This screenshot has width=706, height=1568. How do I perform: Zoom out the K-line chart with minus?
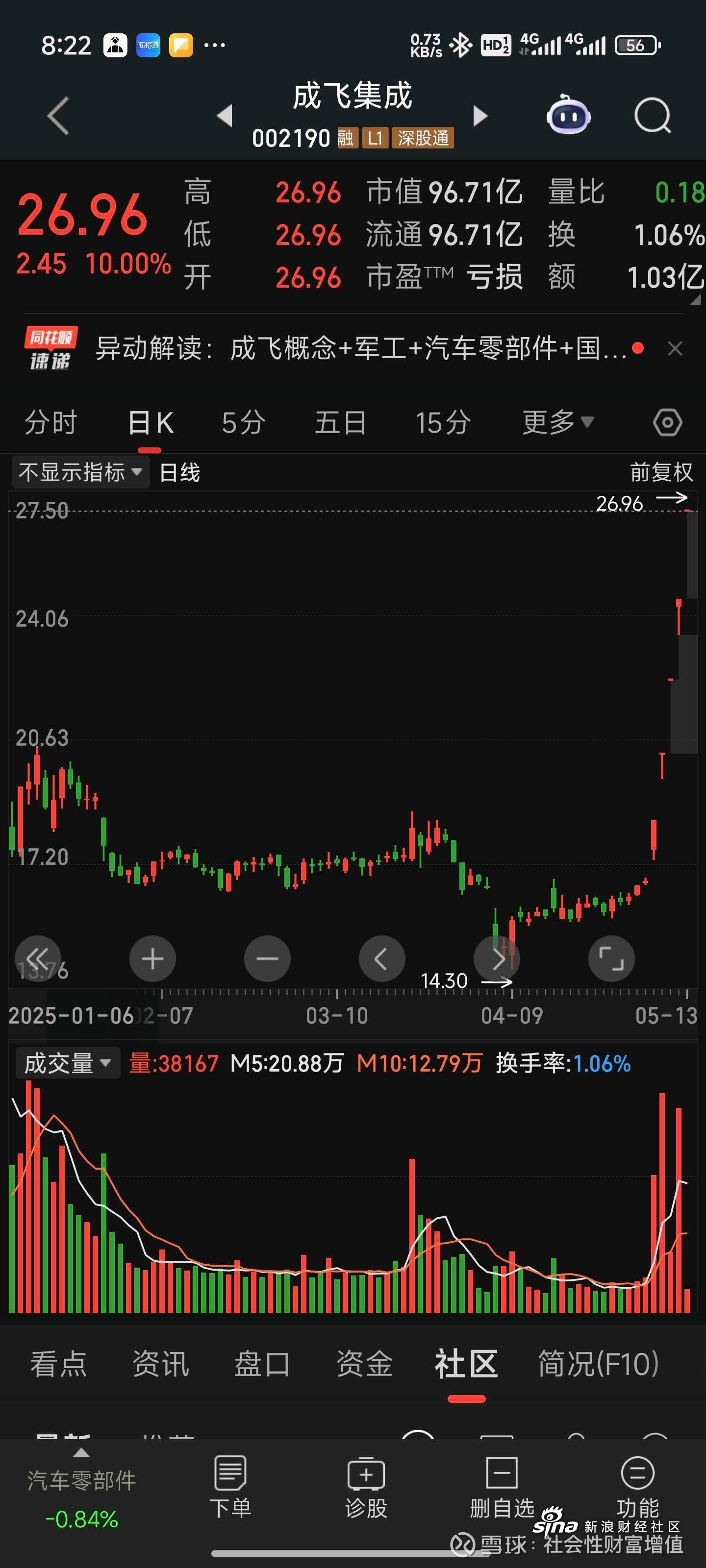[267, 959]
